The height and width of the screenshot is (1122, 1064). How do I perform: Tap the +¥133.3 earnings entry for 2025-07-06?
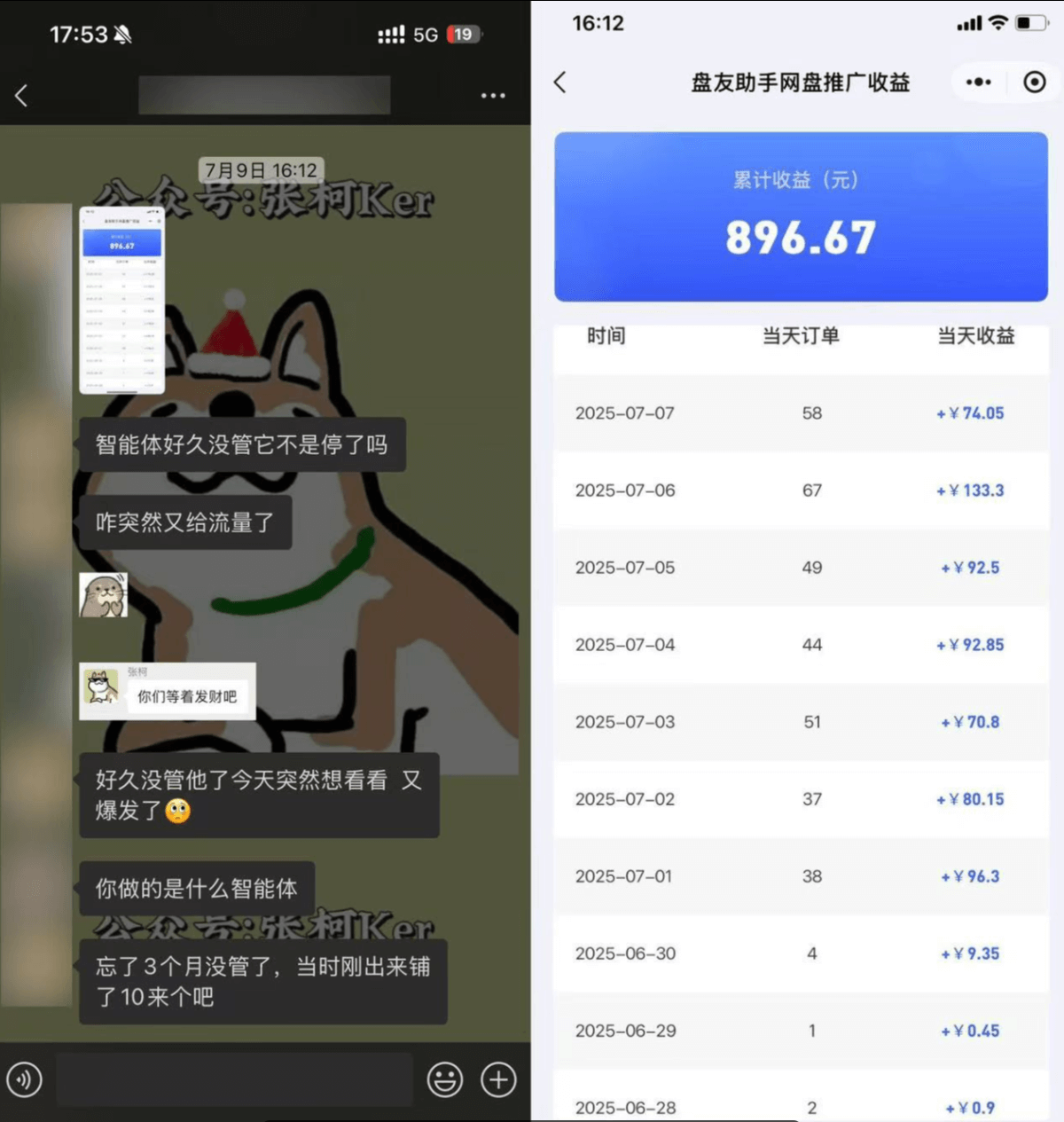pos(969,490)
